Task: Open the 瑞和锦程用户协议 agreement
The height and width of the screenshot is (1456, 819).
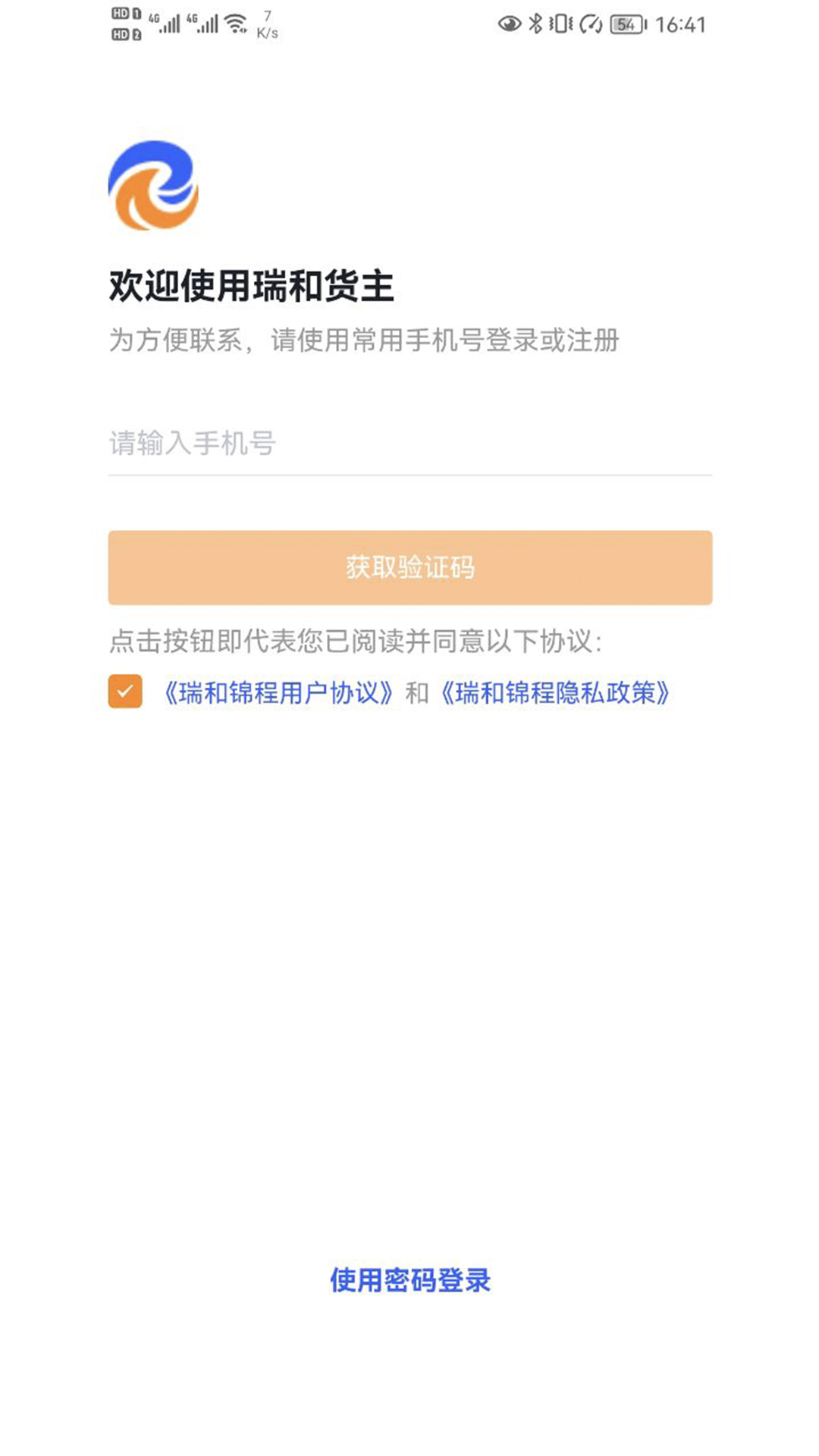Action: tap(278, 692)
